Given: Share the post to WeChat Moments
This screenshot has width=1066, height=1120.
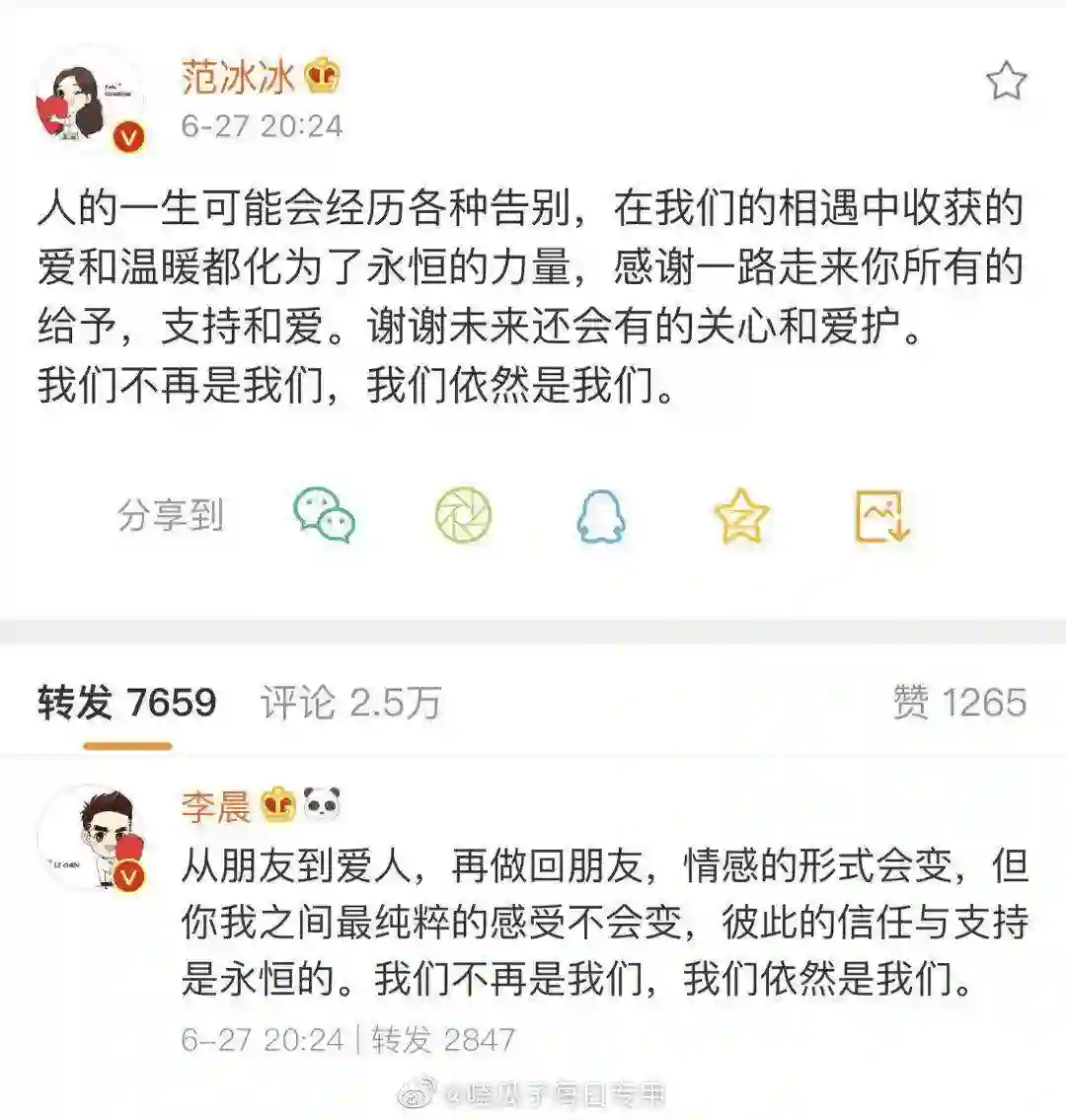Looking at the screenshot, I should (x=463, y=515).
